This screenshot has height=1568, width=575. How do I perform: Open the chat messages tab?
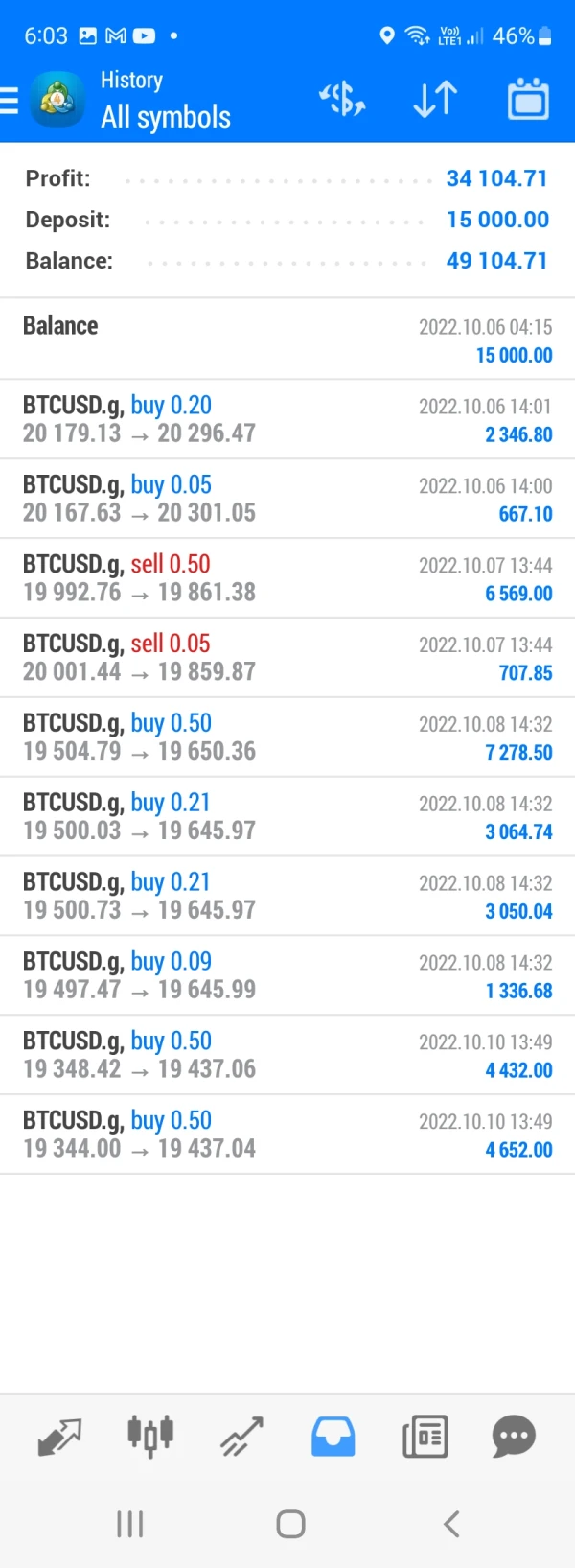pos(514,1437)
